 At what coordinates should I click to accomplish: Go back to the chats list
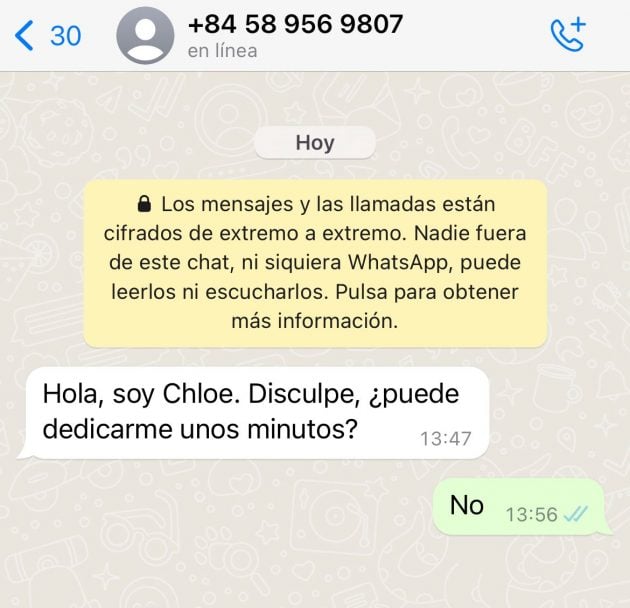[x=47, y=36]
